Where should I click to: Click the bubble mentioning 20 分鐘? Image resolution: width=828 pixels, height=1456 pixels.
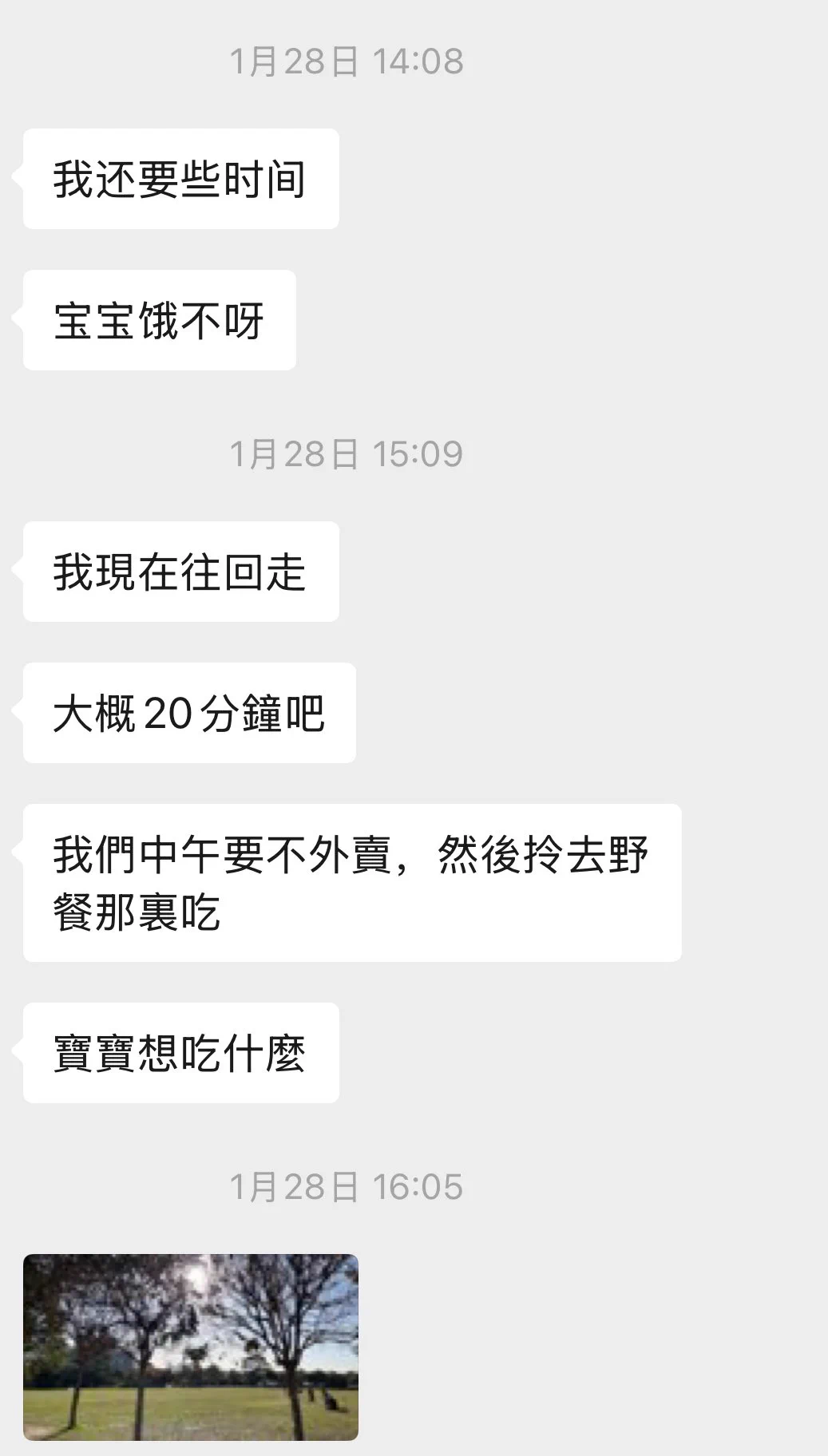coord(188,714)
